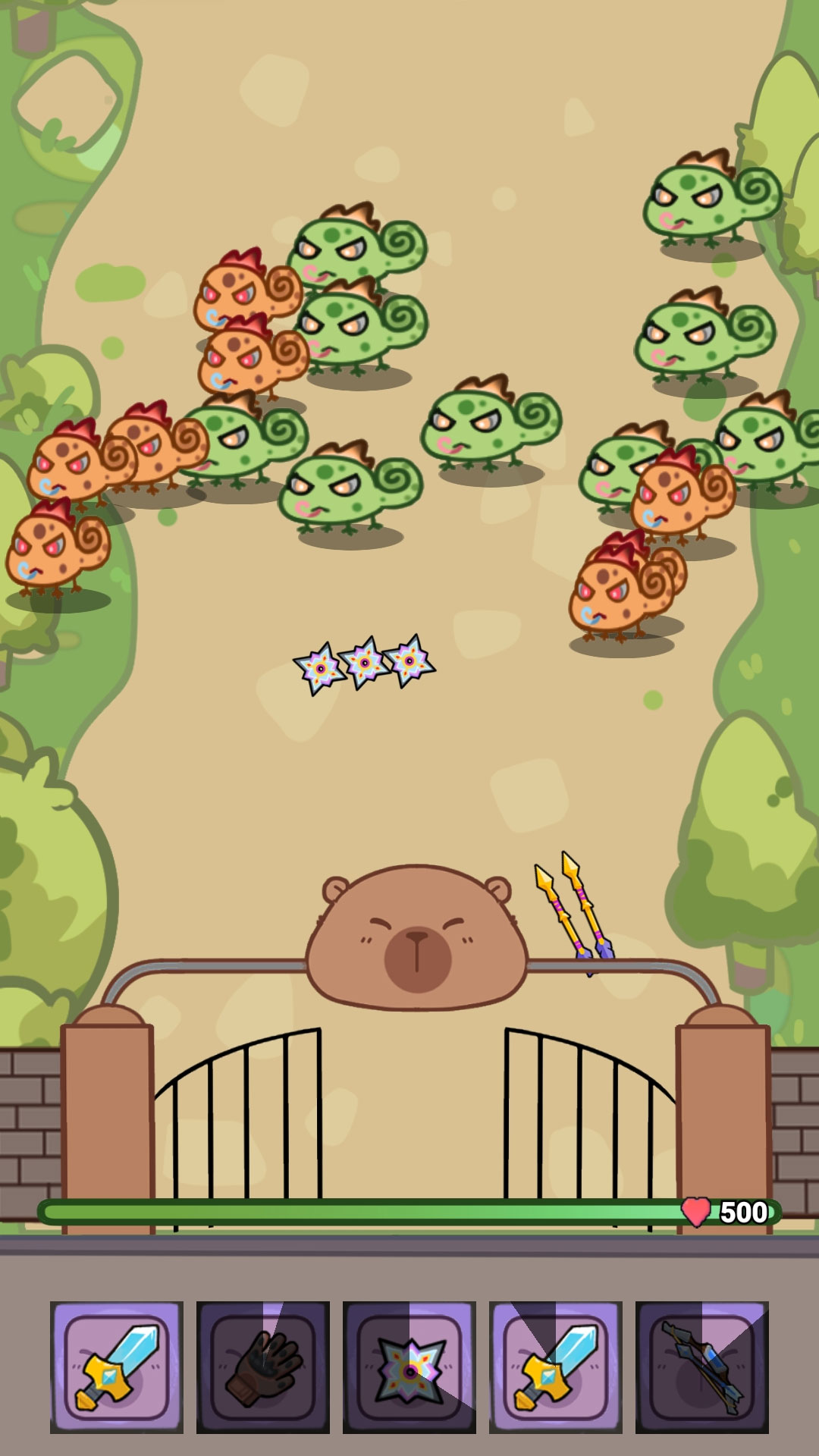This screenshot has height=1456, width=819.
Task: Activate the sword skill beside the bow
Action: [x=555, y=1367]
